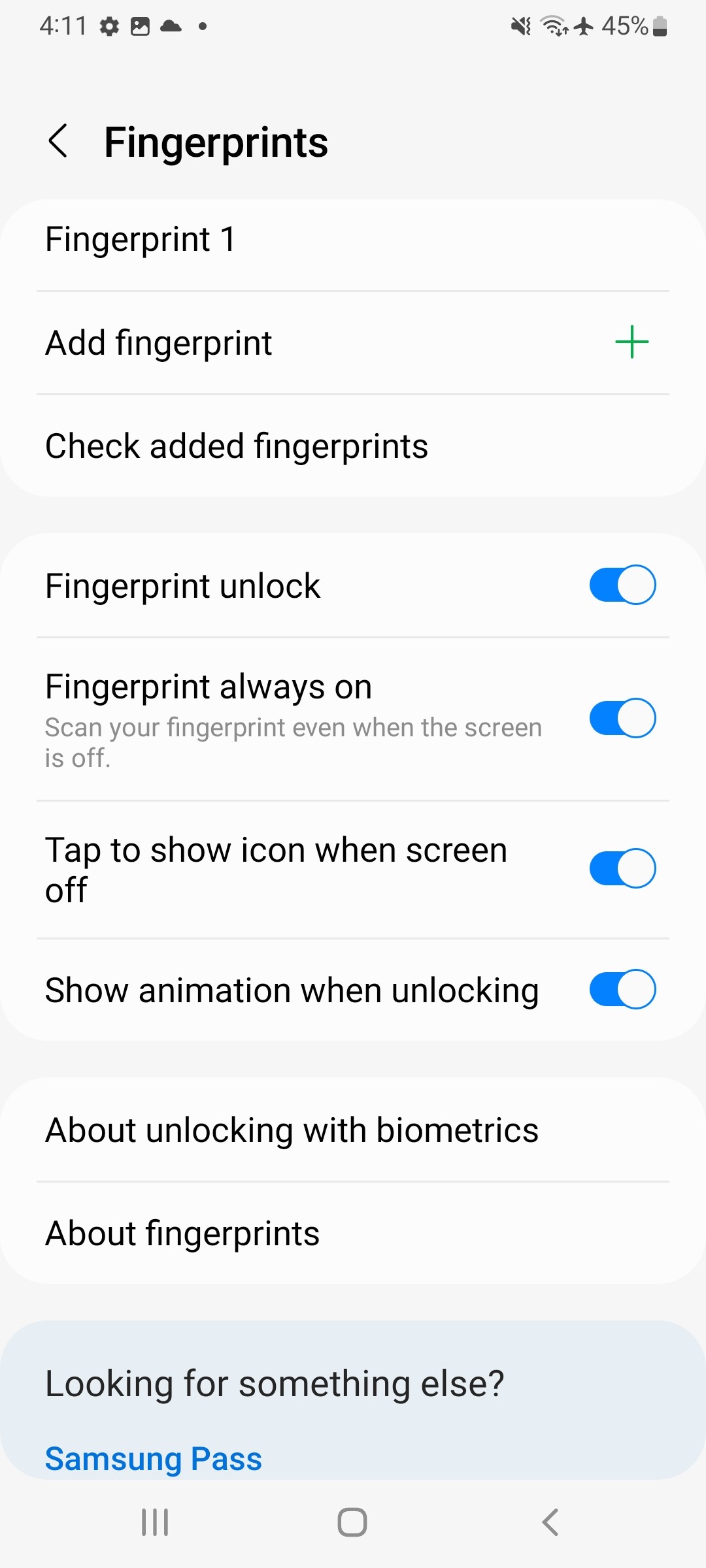The image size is (706, 1568).
Task: Switch off Show animation when unlocking
Action: point(622,989)
